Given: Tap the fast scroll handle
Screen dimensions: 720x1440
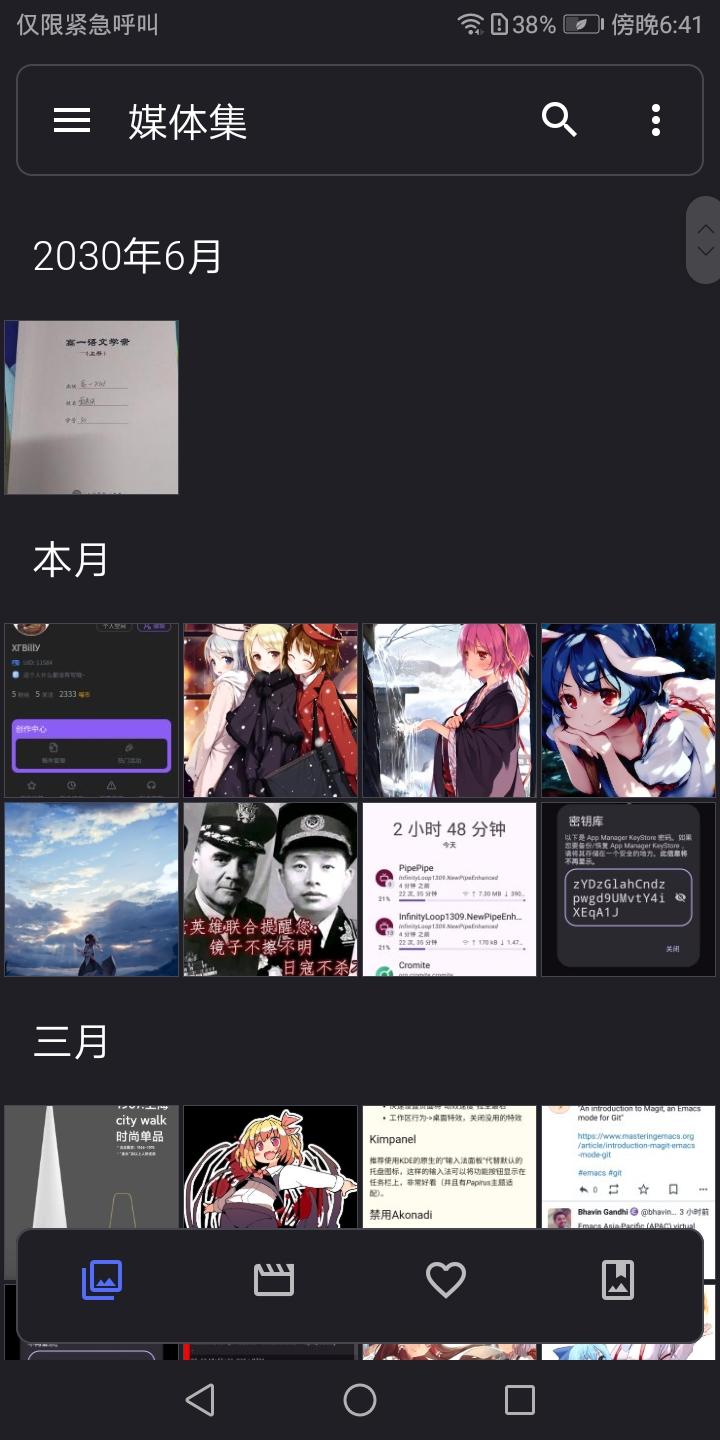Looking at the screenshot, I should (705, 240).
